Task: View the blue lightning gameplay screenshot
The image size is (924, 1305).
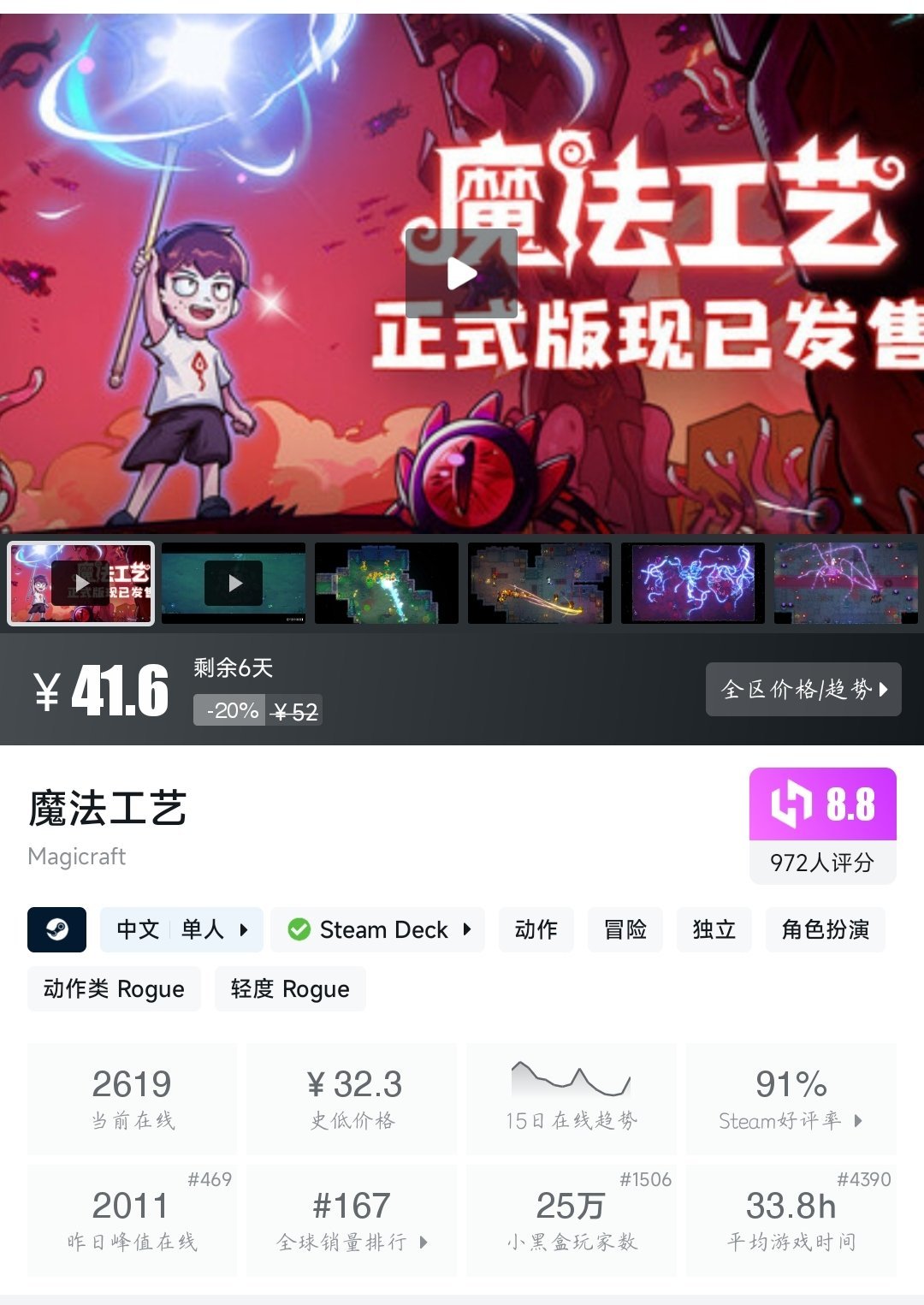Action: point(693,584)
